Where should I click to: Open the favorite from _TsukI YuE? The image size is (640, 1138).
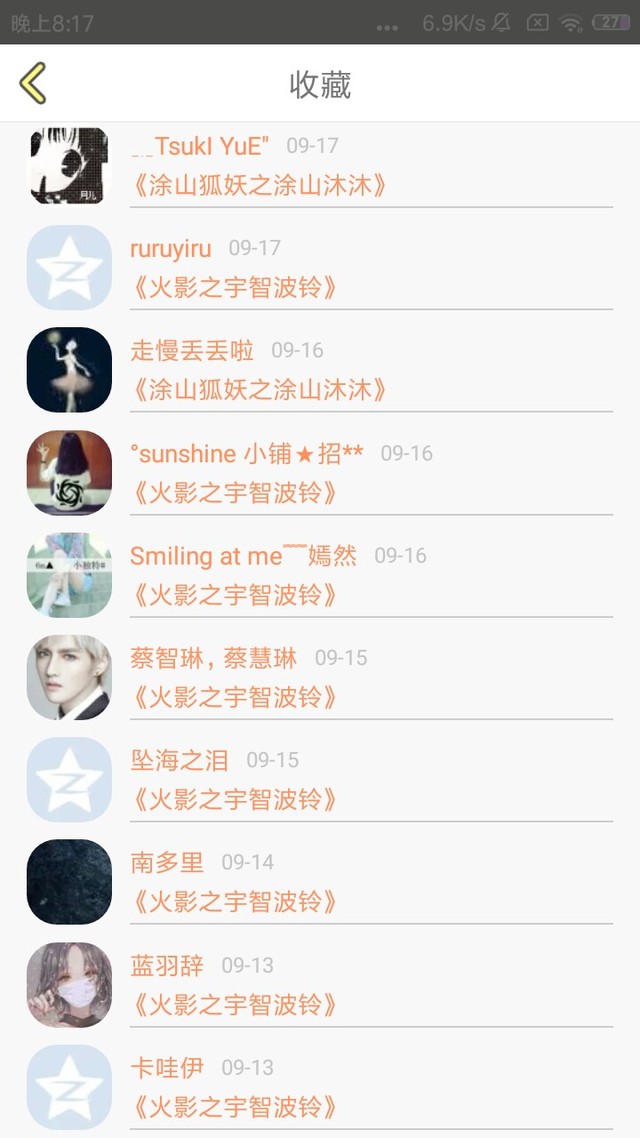pos(320,166)
